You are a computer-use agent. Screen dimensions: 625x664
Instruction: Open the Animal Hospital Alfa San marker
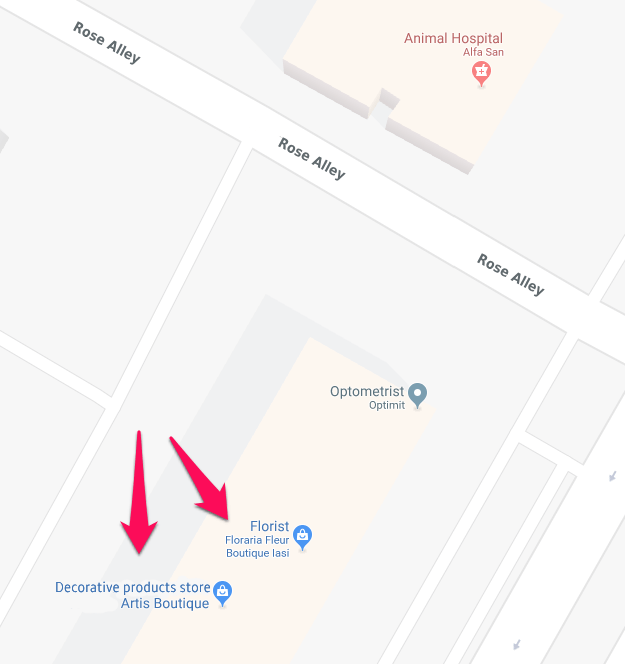[482, 72]
